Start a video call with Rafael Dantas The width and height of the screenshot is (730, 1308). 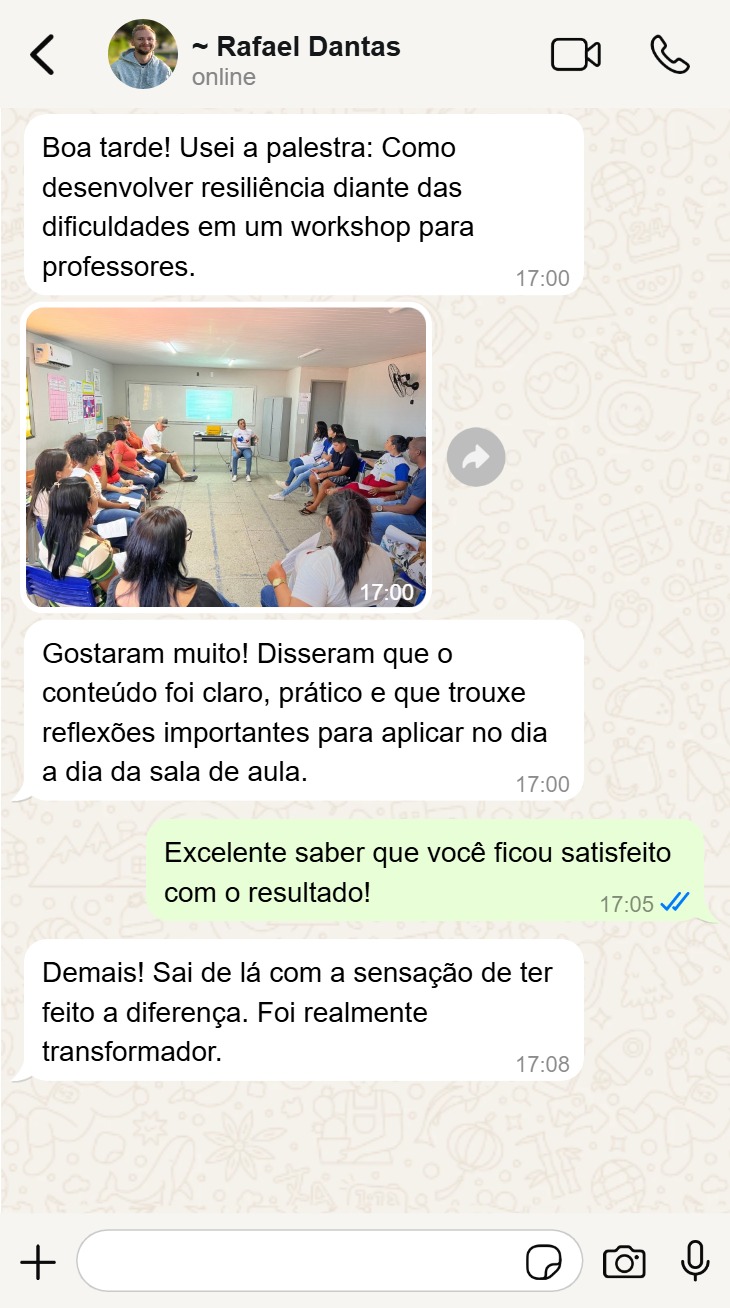pos(576,55)
